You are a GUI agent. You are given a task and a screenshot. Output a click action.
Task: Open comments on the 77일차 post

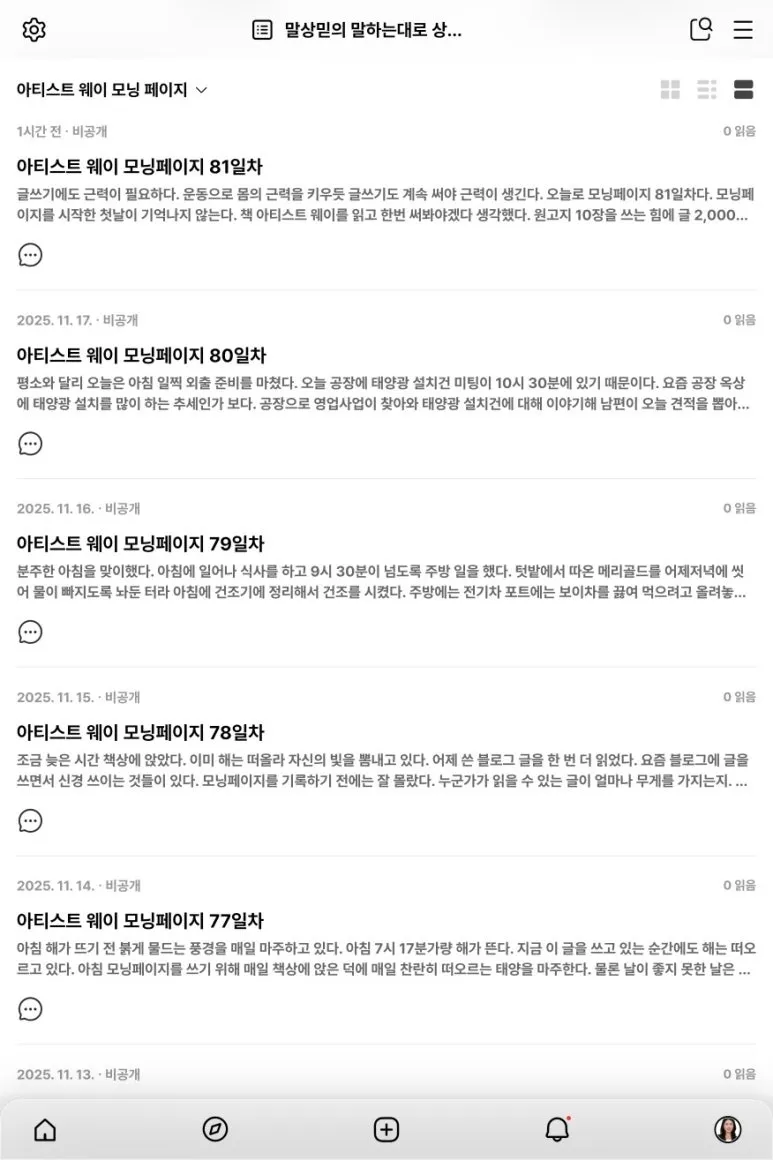[x=31, y=1010]
